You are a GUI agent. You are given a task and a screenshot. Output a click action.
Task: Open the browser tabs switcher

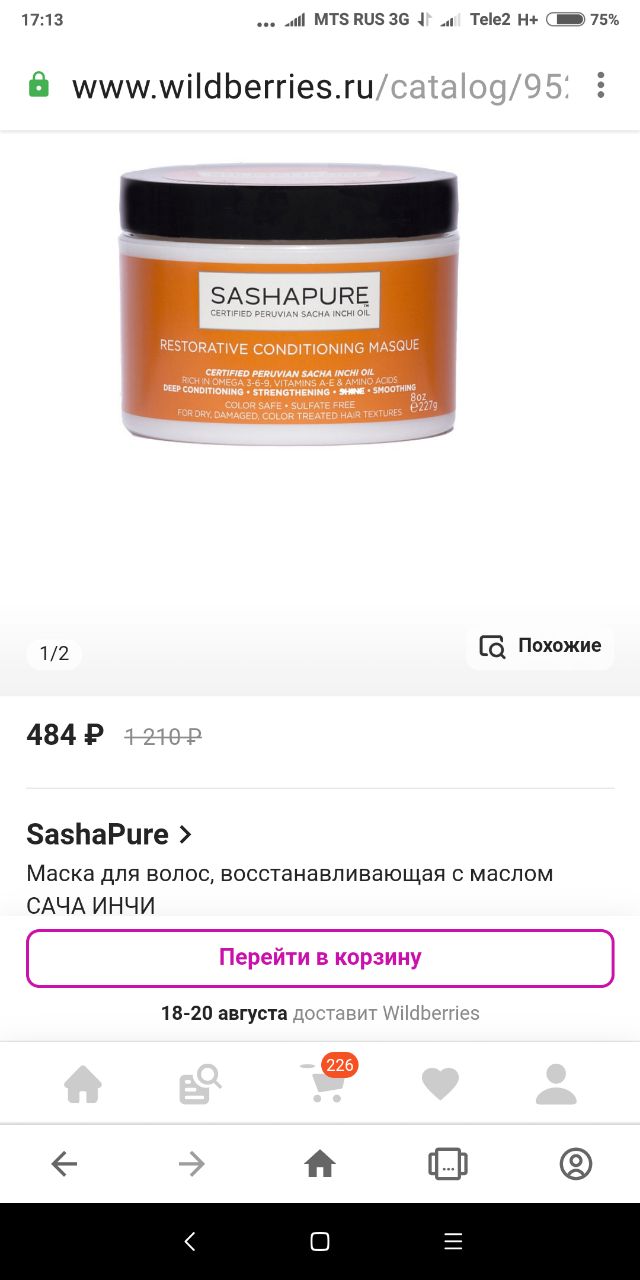point(448,1163)
